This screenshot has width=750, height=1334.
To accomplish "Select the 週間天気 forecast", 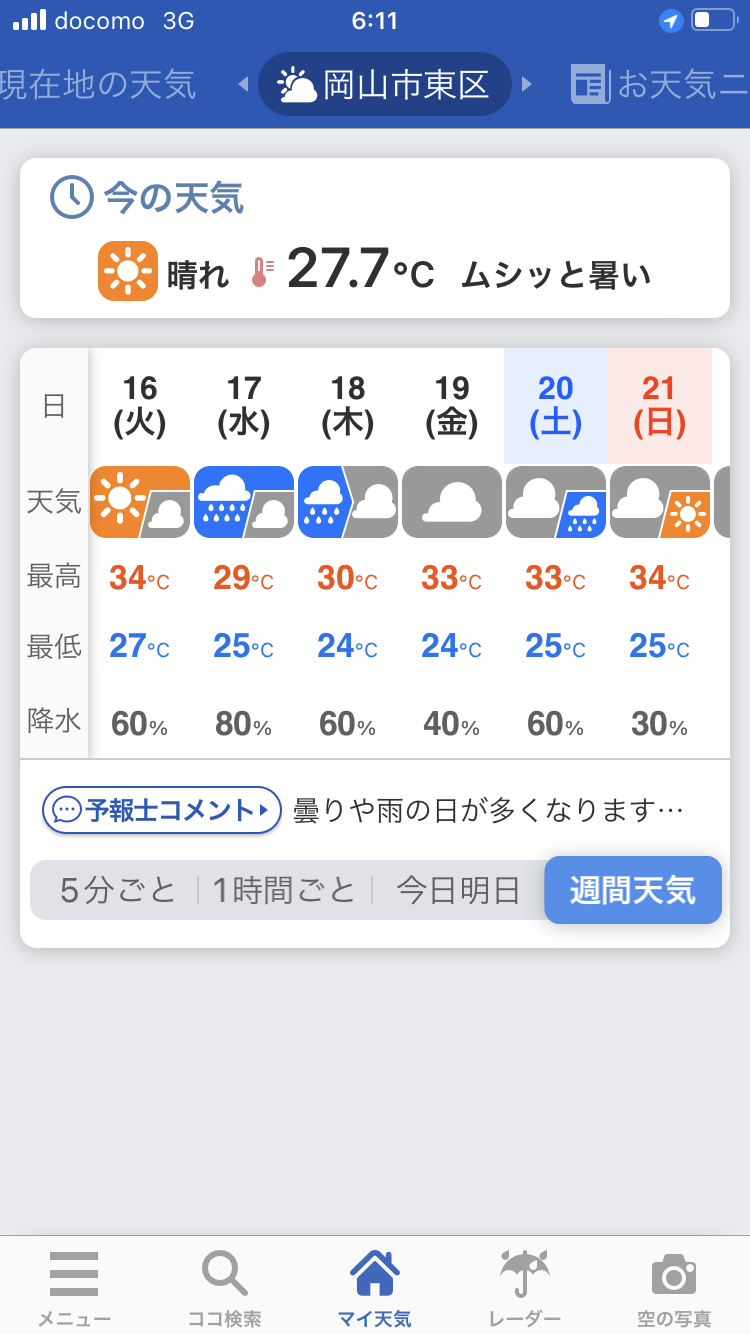I will pos(633,890).
